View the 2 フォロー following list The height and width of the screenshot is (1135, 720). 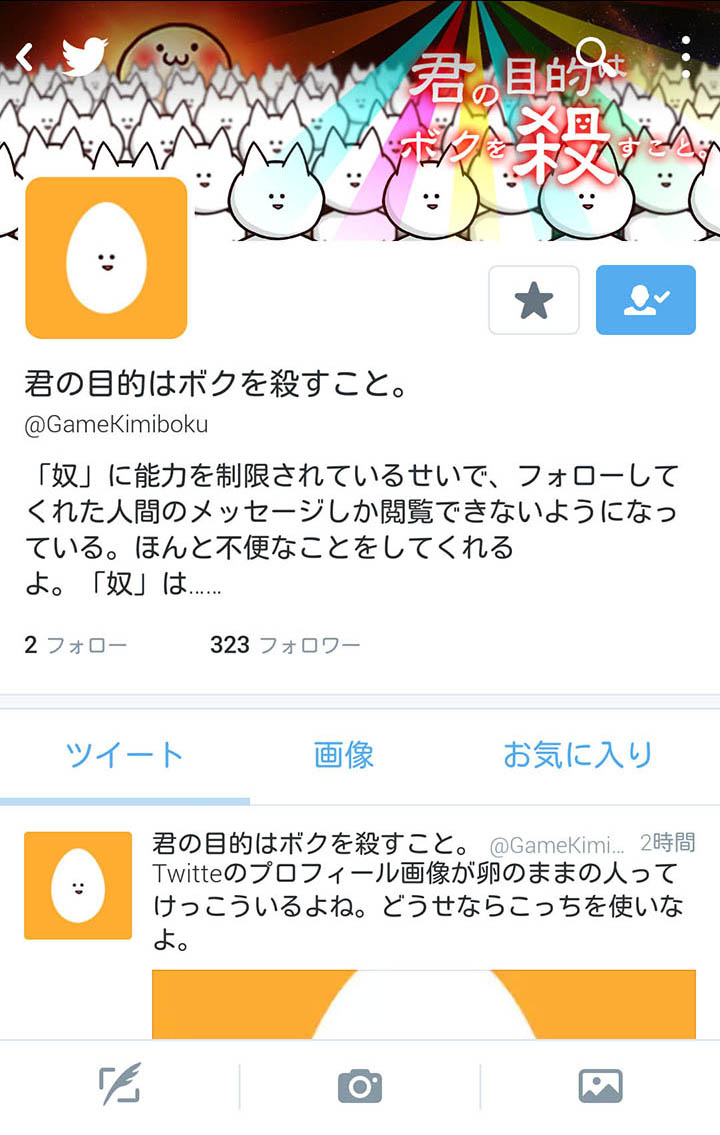76,645
